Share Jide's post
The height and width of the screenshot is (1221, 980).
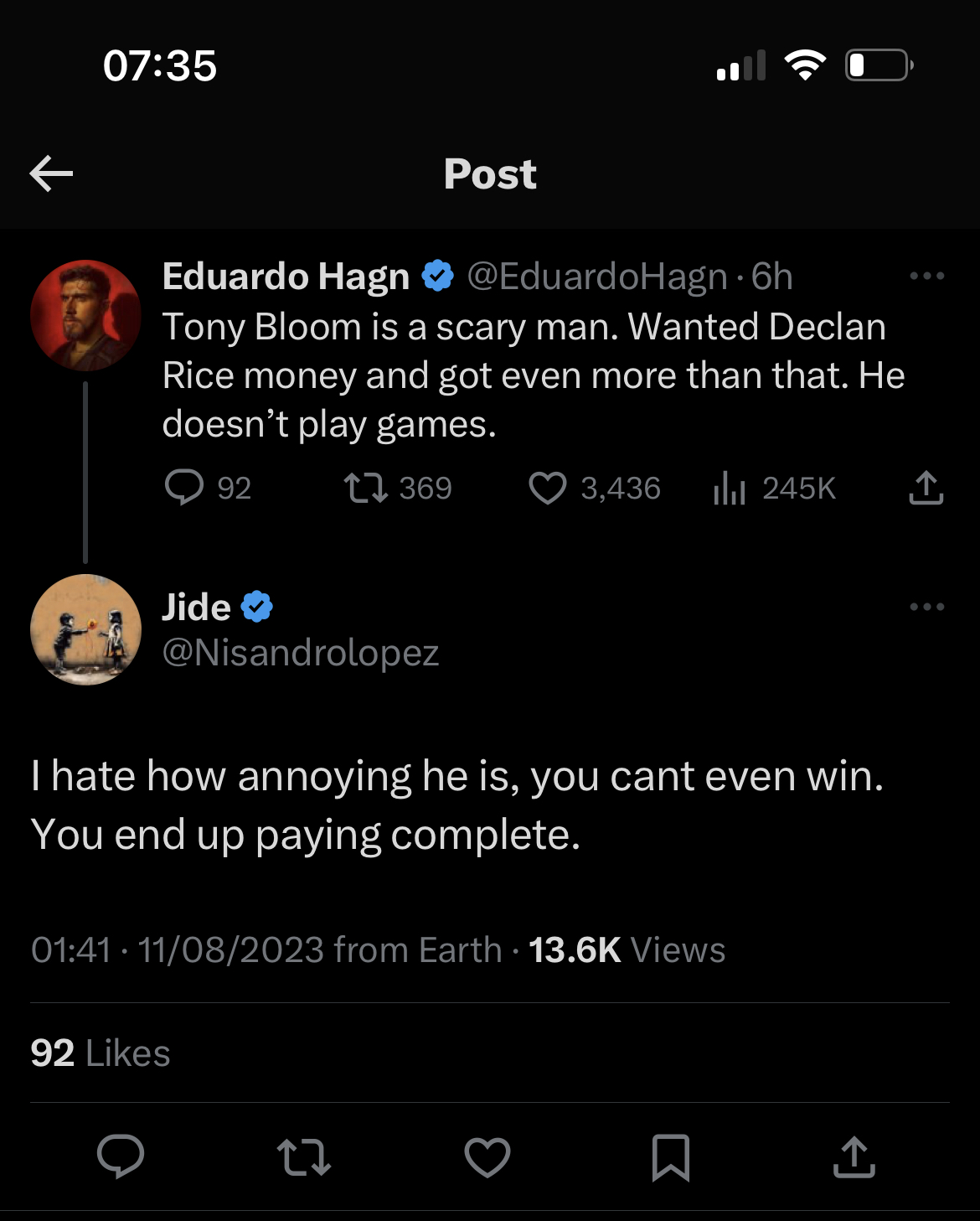(x=854, y=1157)
